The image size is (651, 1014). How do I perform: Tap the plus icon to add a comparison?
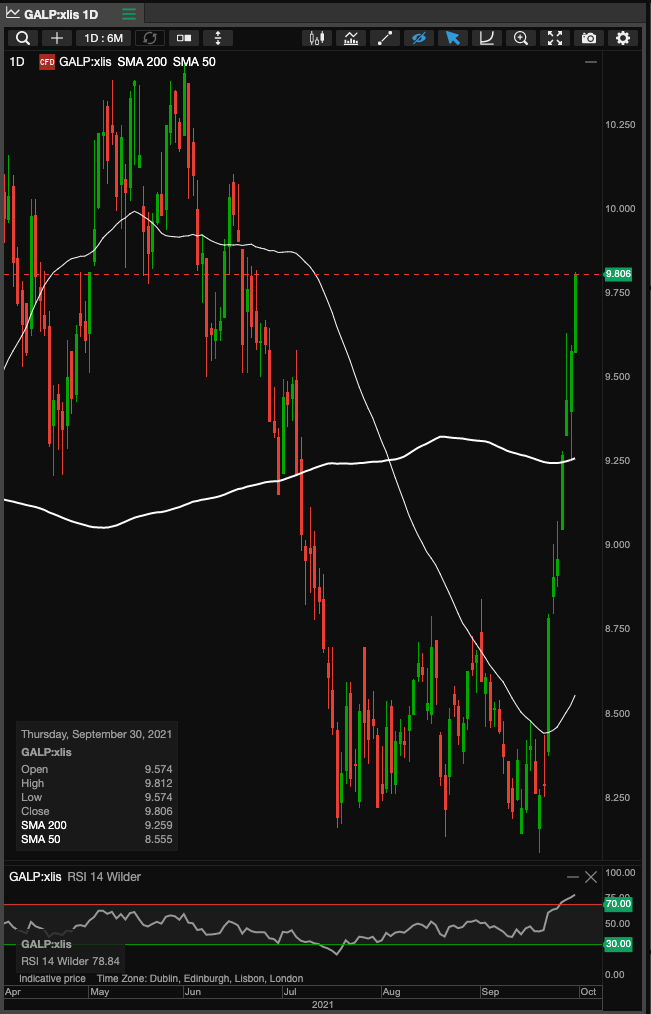coord(57,38)
